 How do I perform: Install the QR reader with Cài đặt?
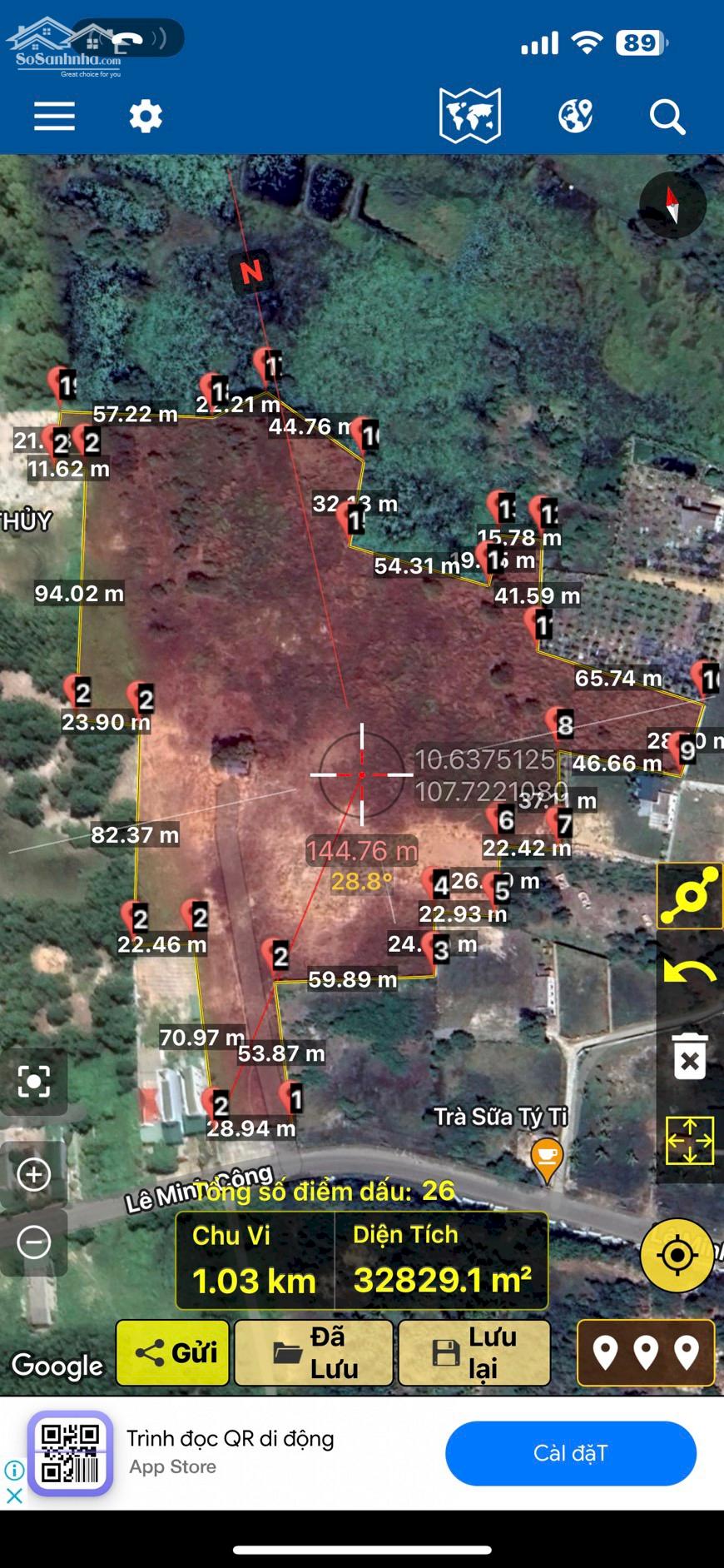pyautogui.click(x=571, y=1453)
